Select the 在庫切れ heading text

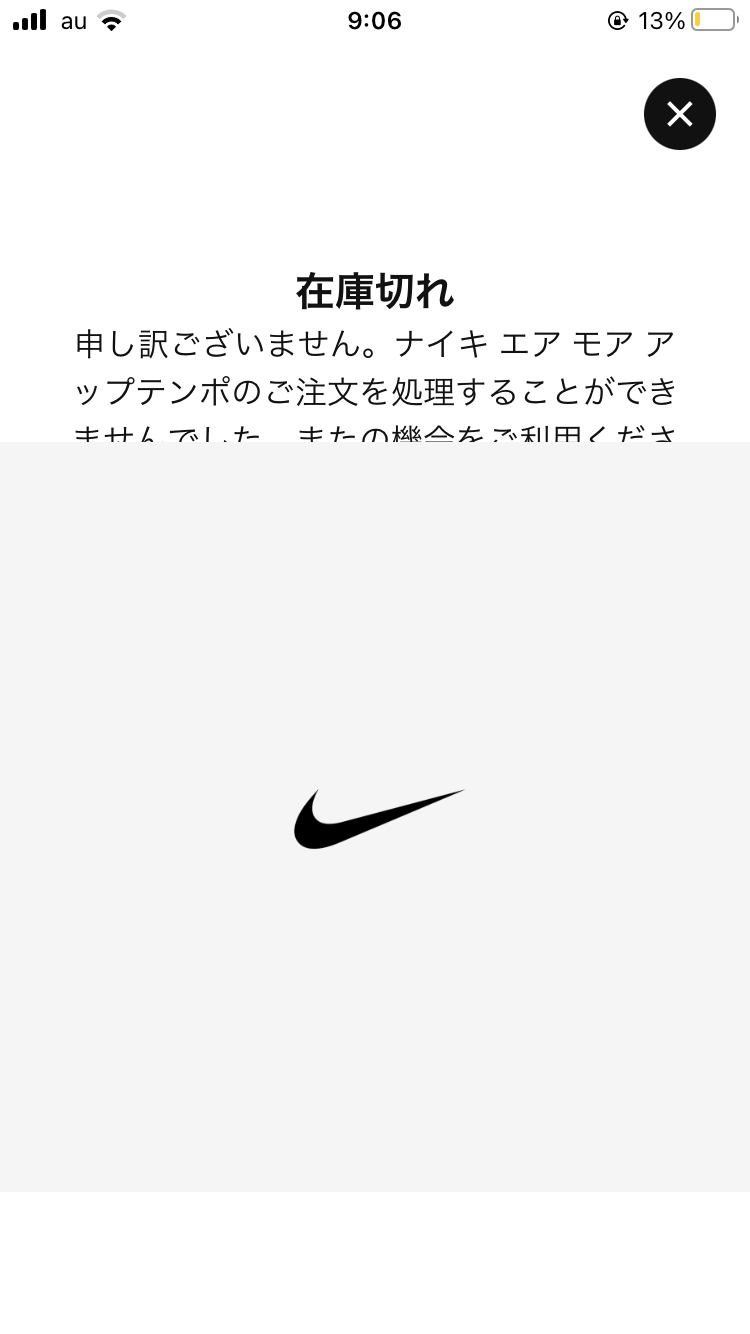coord(375,291)
